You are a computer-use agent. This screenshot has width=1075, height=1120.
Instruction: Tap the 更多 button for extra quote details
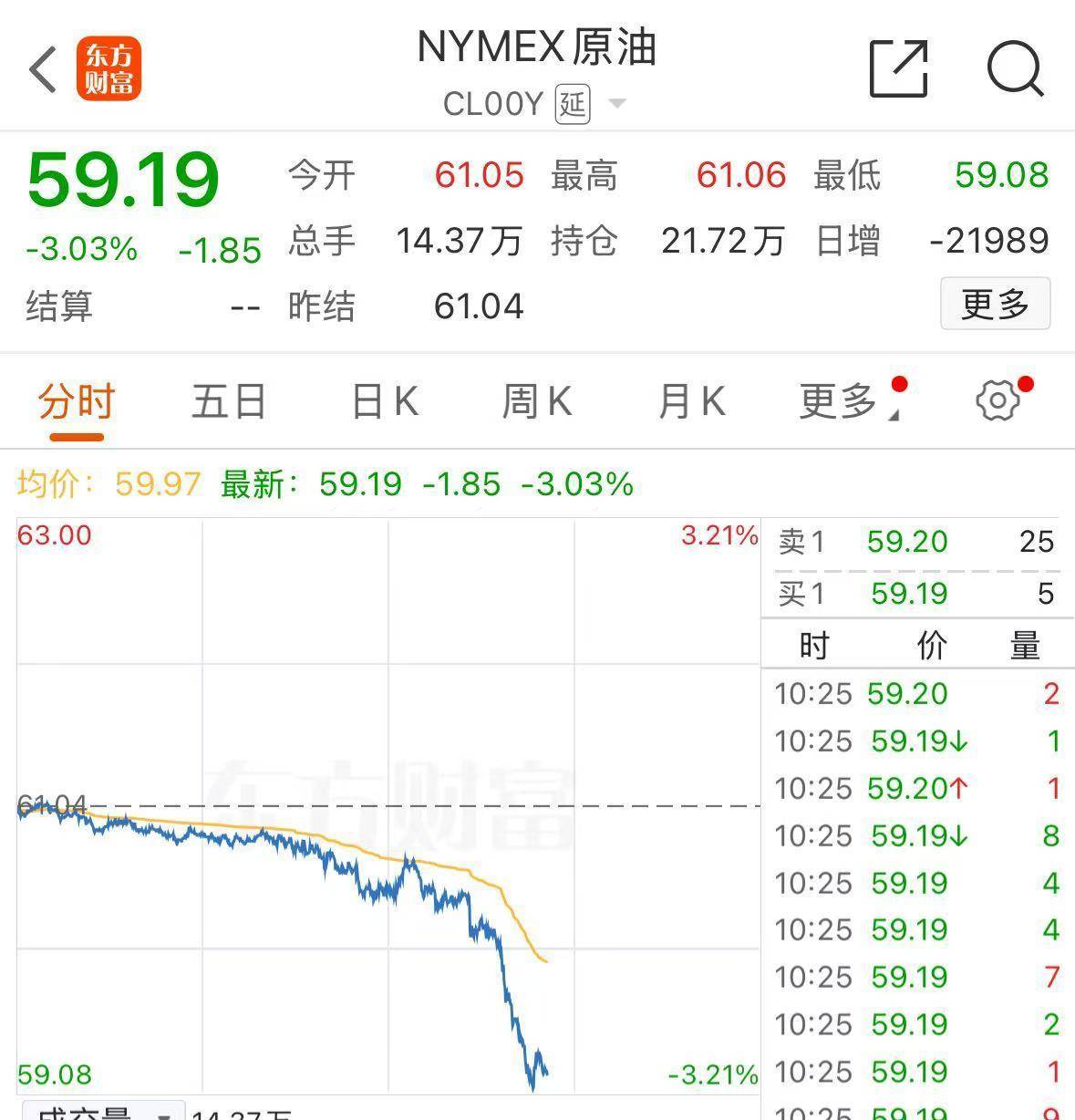pyautogui.click(x=995, y=304)
